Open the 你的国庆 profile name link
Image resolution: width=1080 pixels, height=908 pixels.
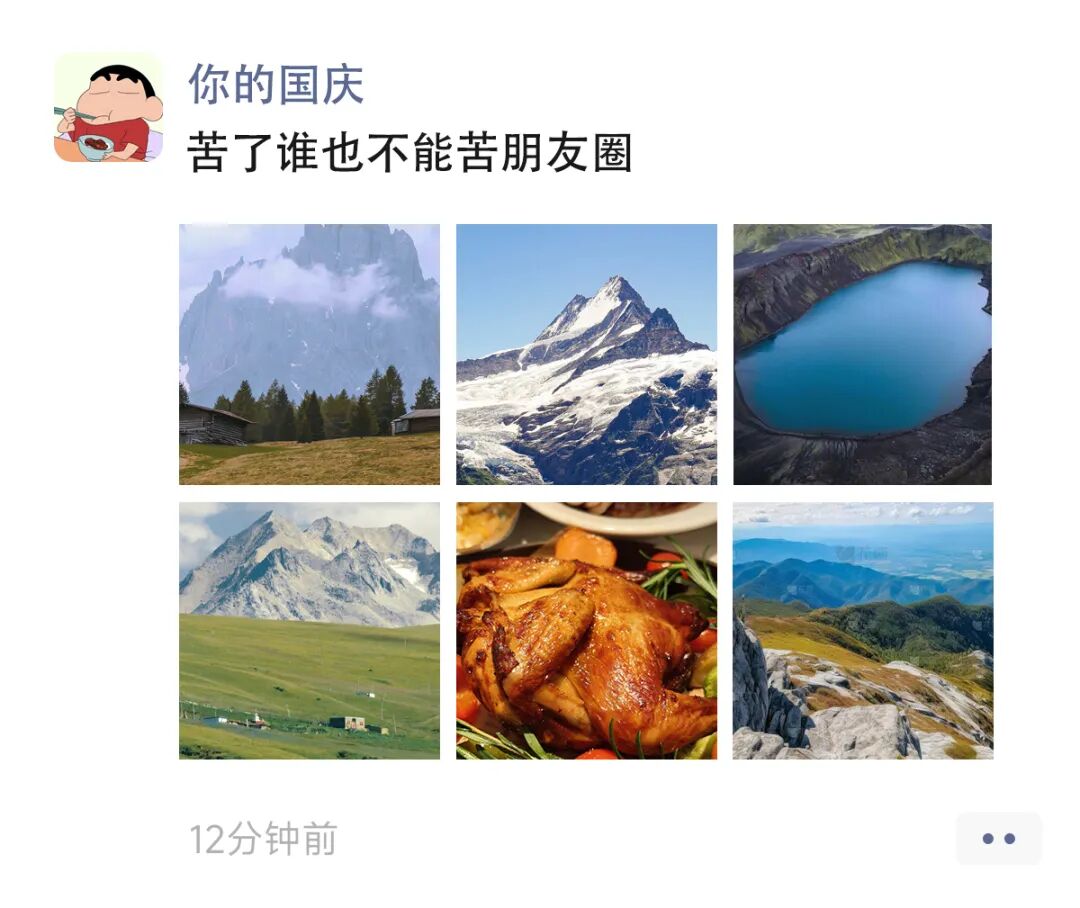point(276,85)
